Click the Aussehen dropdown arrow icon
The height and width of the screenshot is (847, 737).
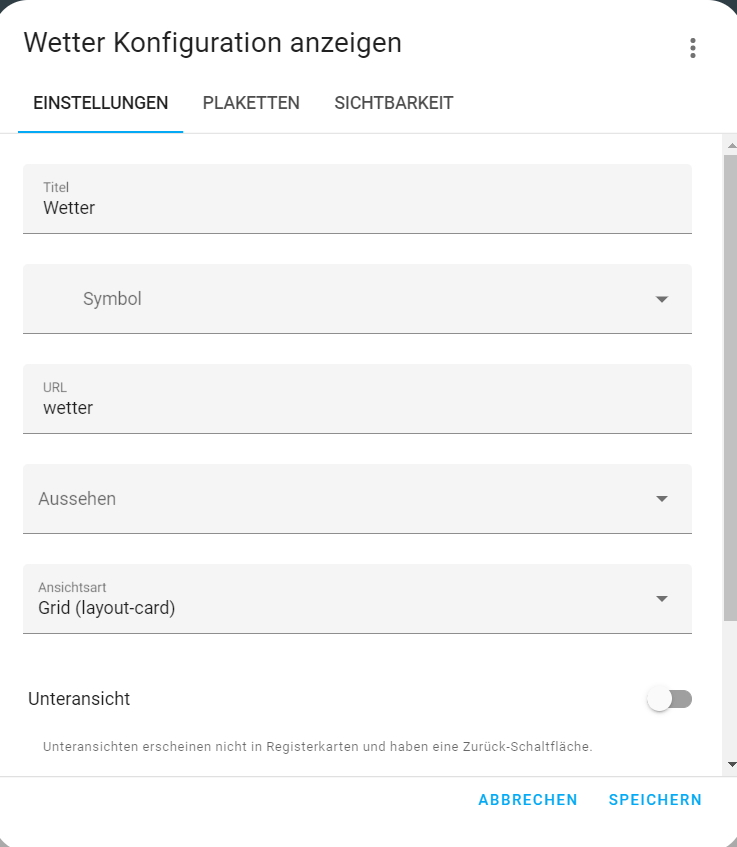coord(661,498)
